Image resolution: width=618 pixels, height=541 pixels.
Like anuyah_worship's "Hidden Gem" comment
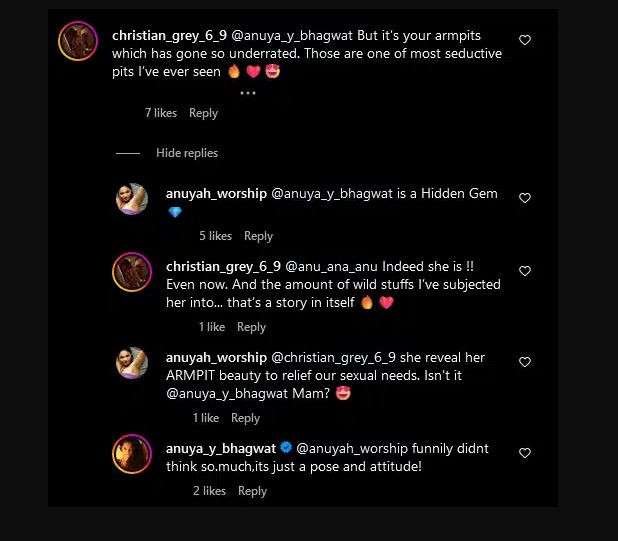525,198
